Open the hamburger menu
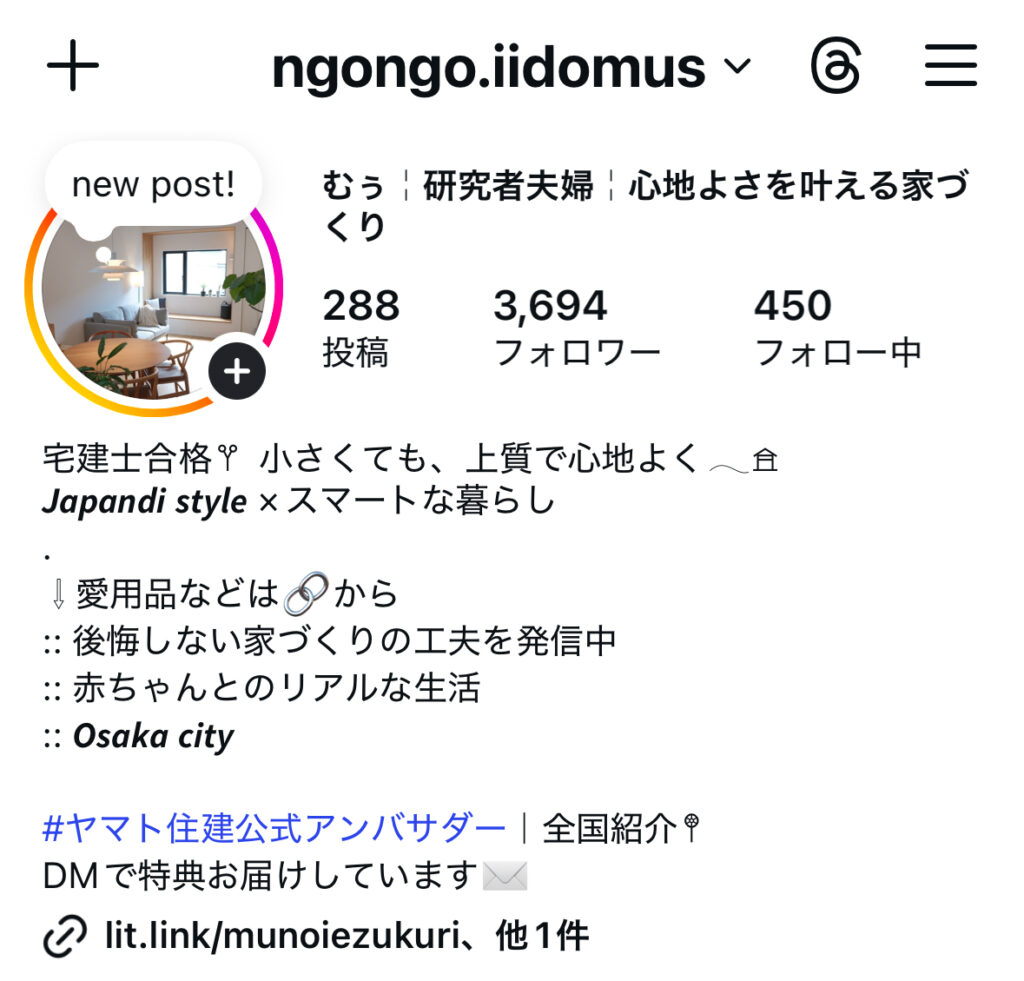This screenshot has width=1024, height=981. pos(950,67)
